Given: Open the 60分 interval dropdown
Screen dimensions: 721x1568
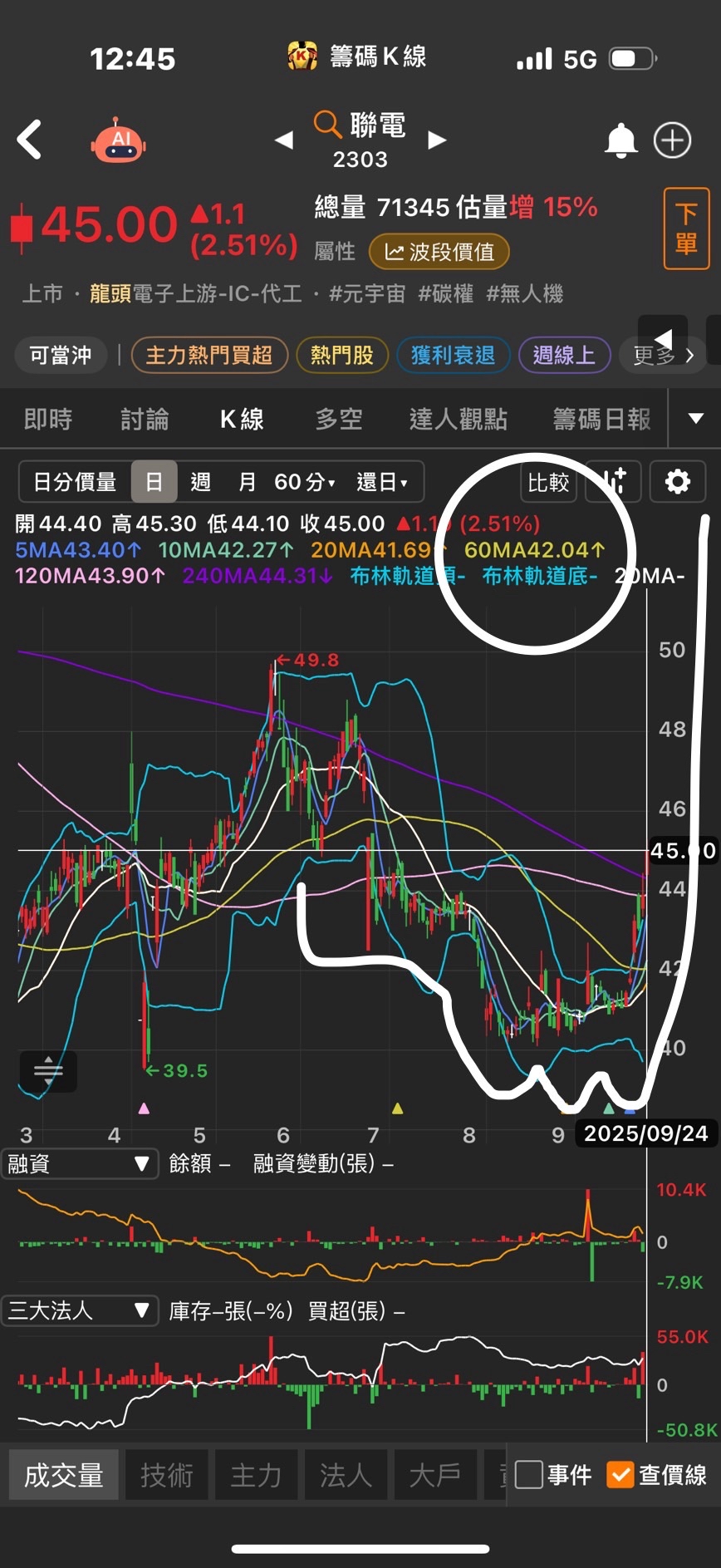Looking at the screenshot, I should [304, 482].
